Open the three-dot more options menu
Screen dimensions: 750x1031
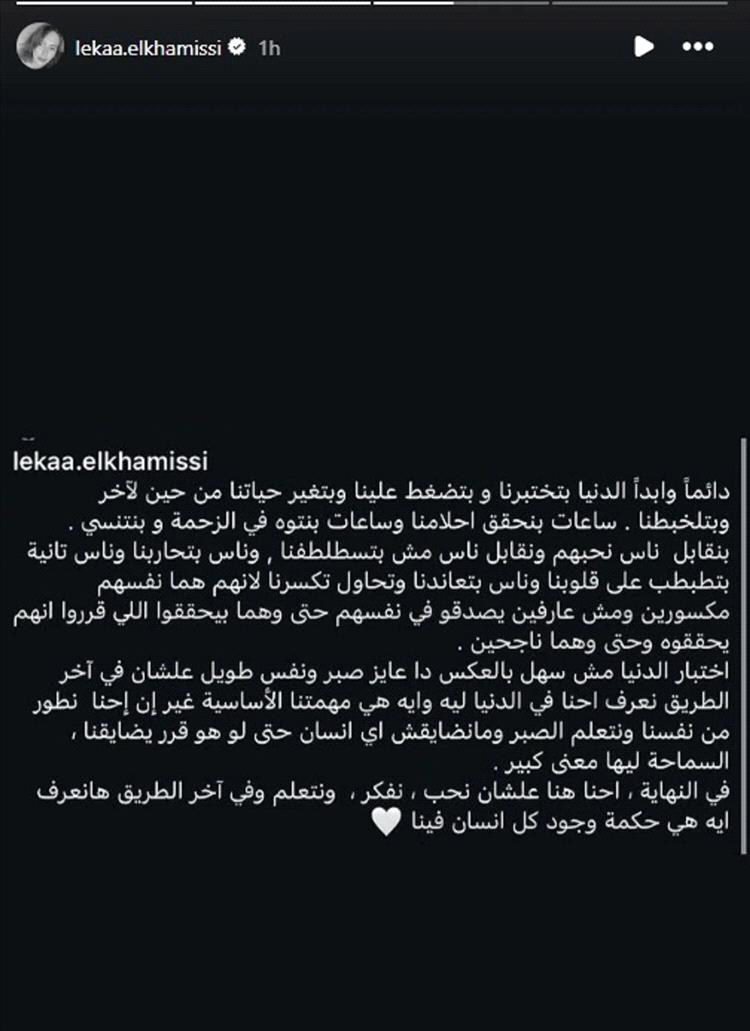pyautogui.click(x=697, y=46)
